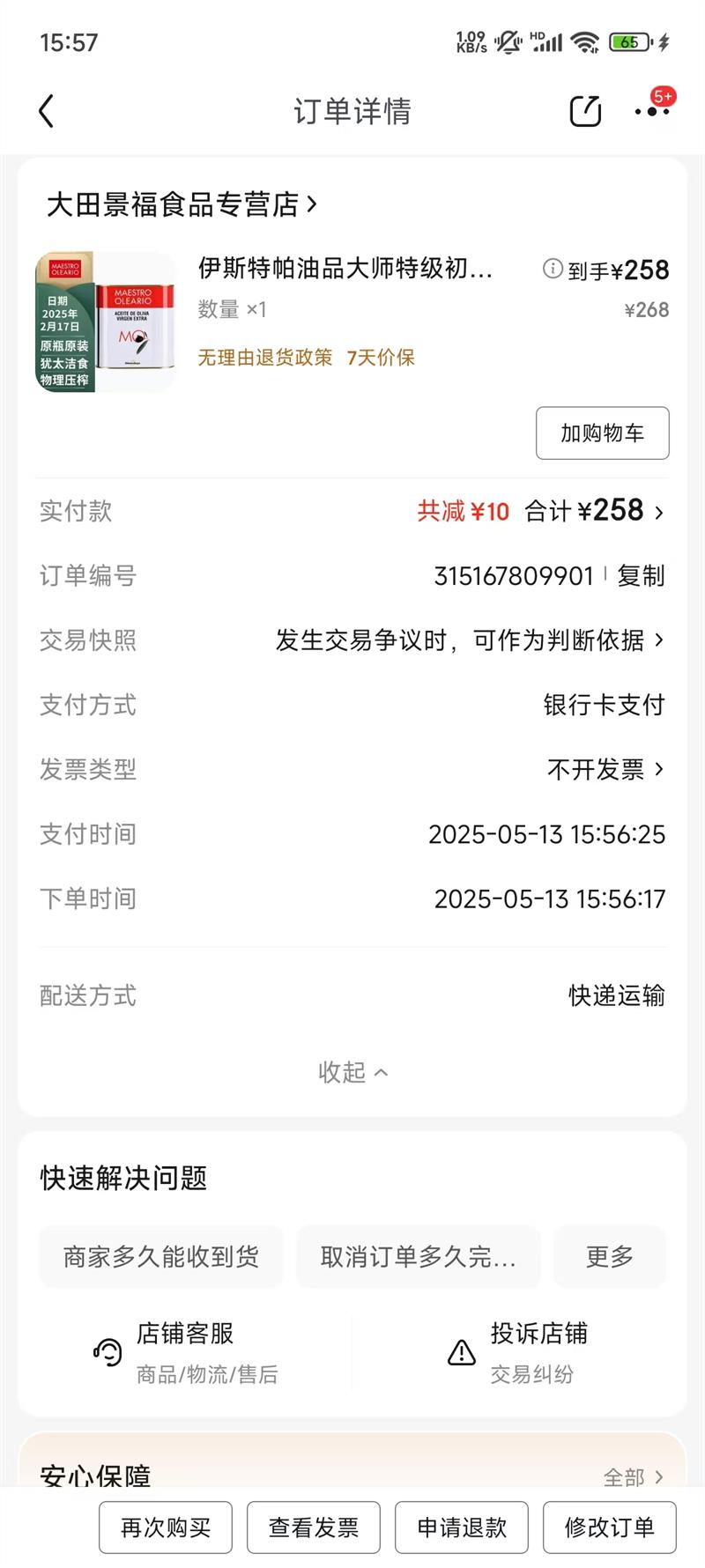Open 大田景福食品专营店 store page

pyautogui.click(x=181, y=204)
